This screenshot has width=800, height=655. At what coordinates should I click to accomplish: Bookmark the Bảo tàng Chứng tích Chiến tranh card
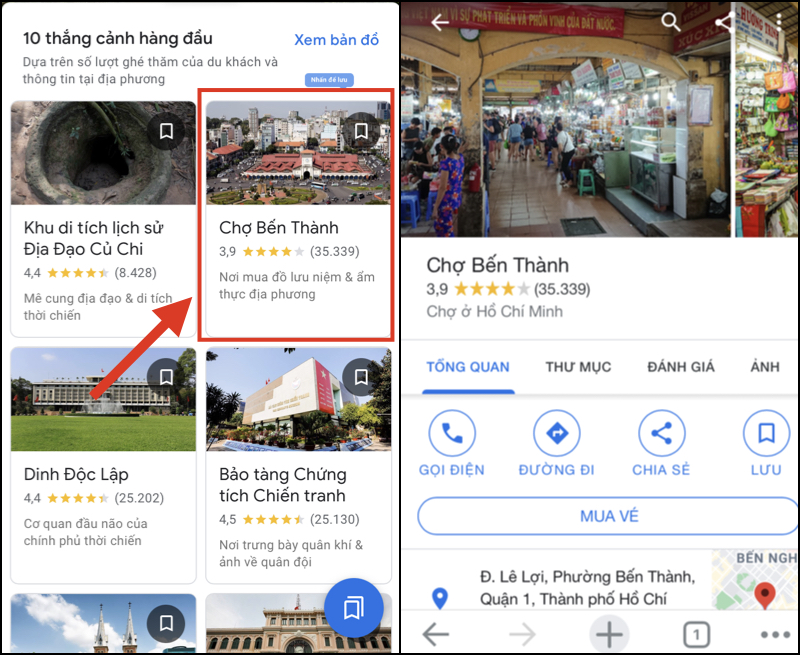tap(361, 376)
